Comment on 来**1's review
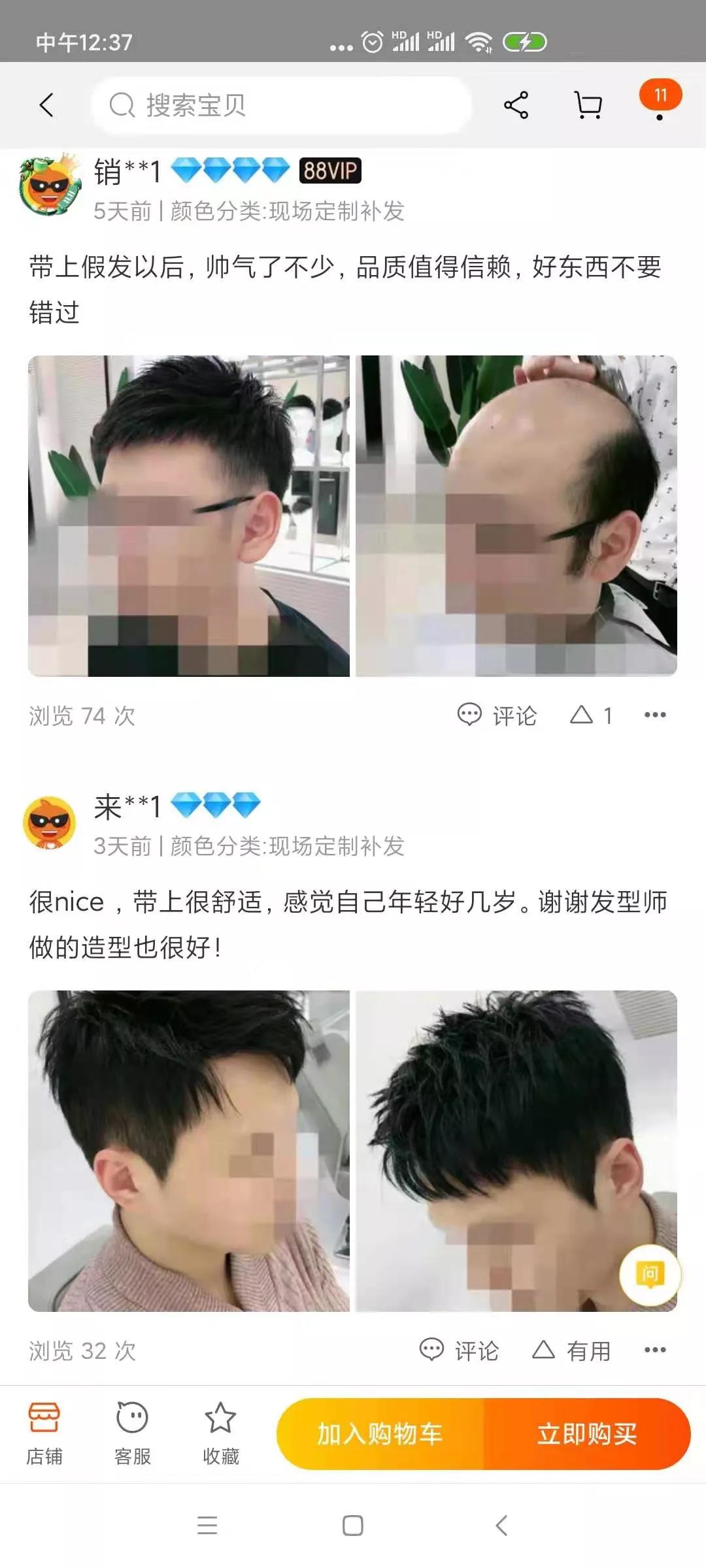 point(459,1350)
